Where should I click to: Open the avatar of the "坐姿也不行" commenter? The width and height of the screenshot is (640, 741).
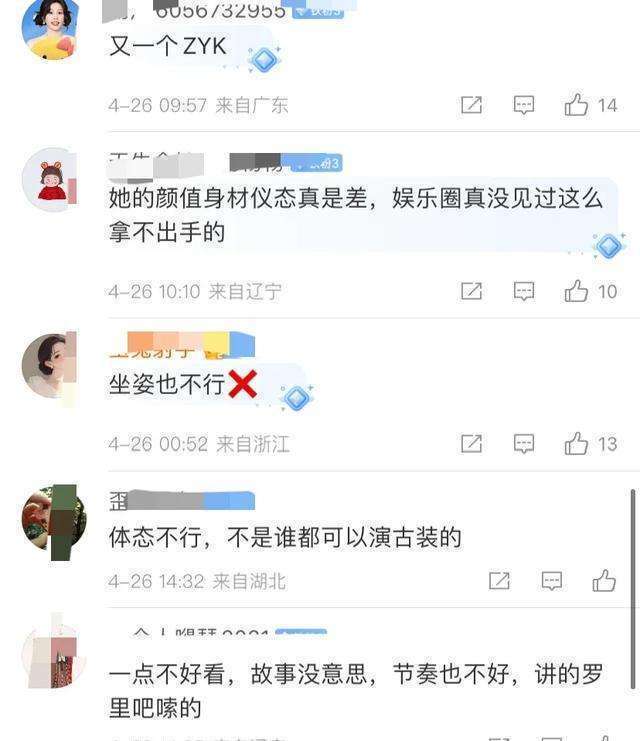50,366
